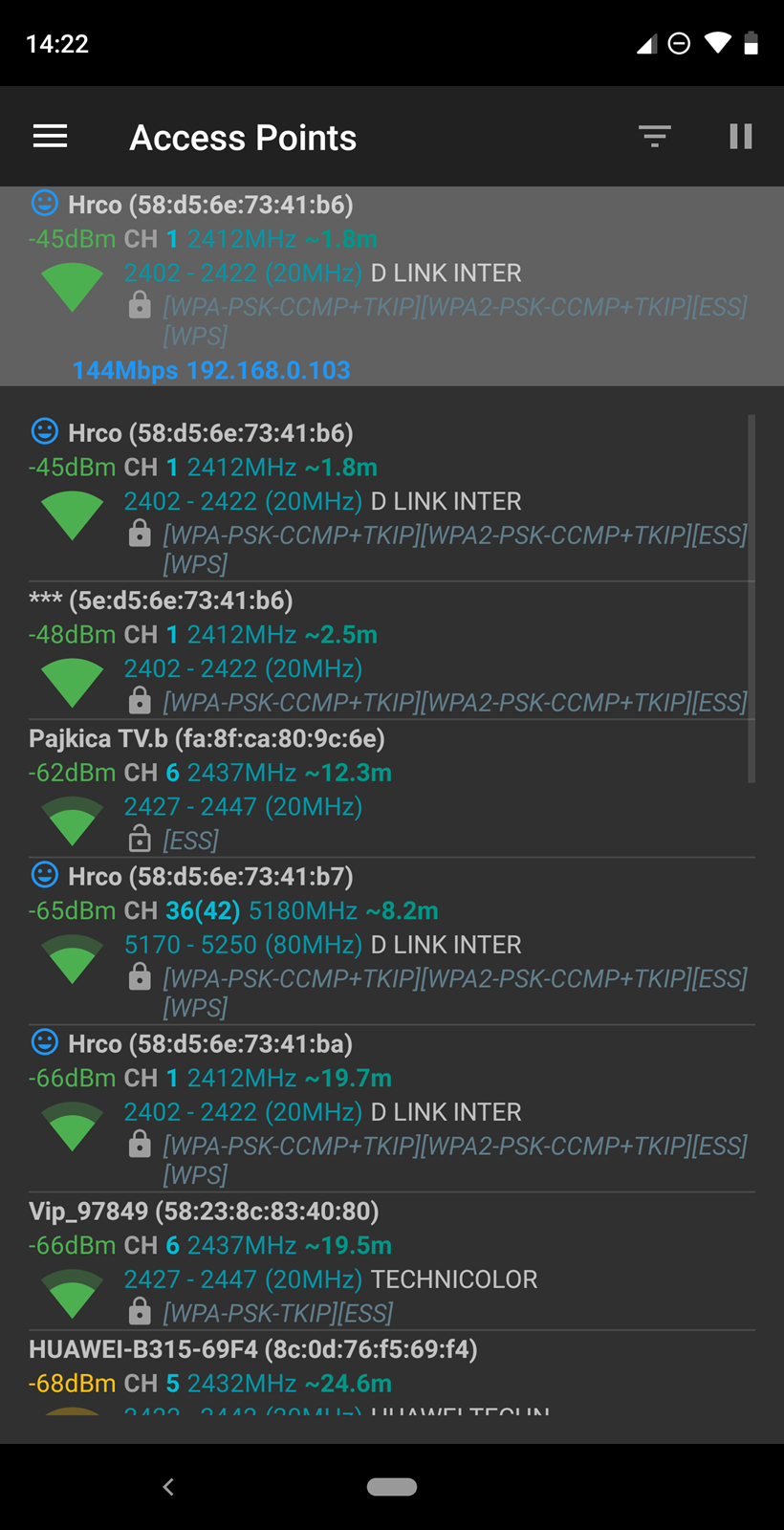
Task: Select the hidden *** (5e:d5:6e:73:41:b6) network
Action: click(x=392, y=650)
